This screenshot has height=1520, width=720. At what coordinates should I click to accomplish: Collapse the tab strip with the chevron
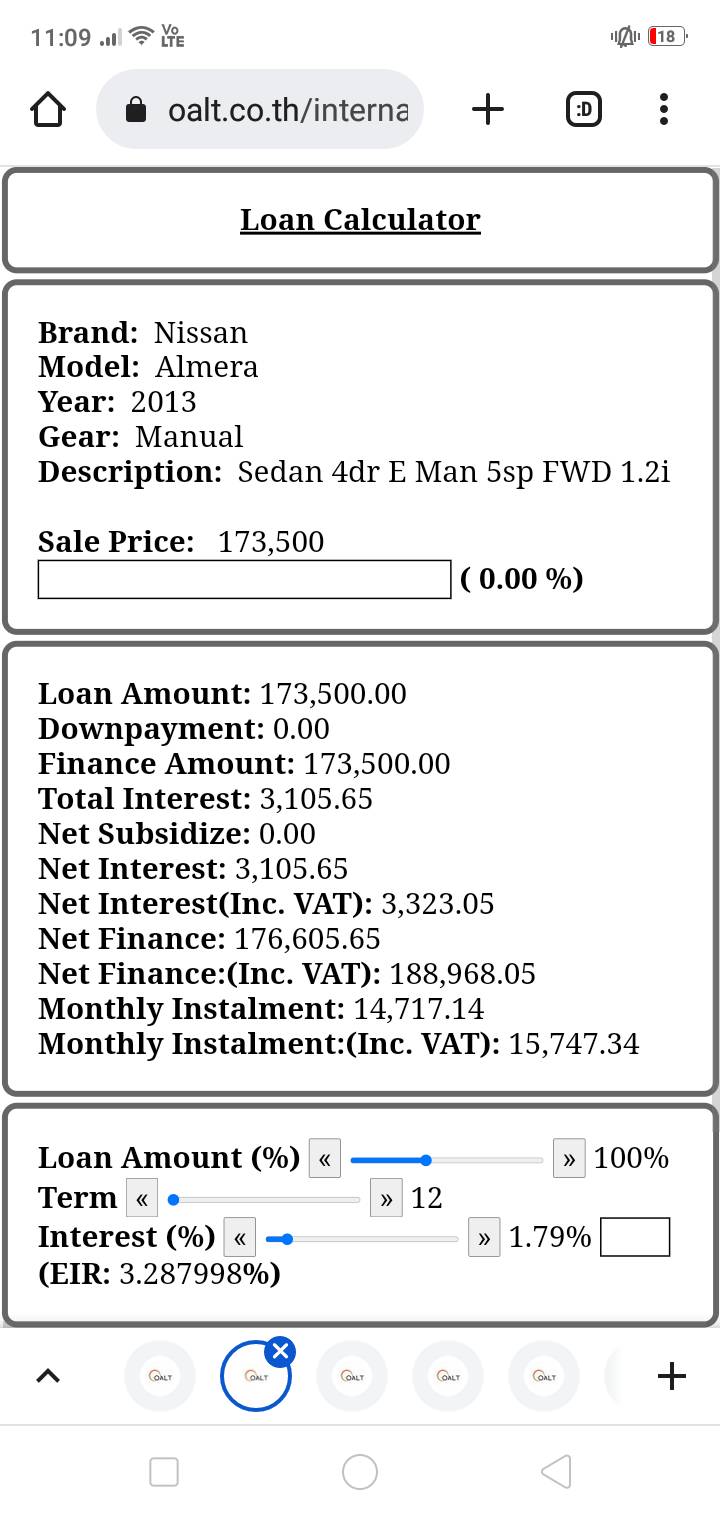tap(47, 1377)
